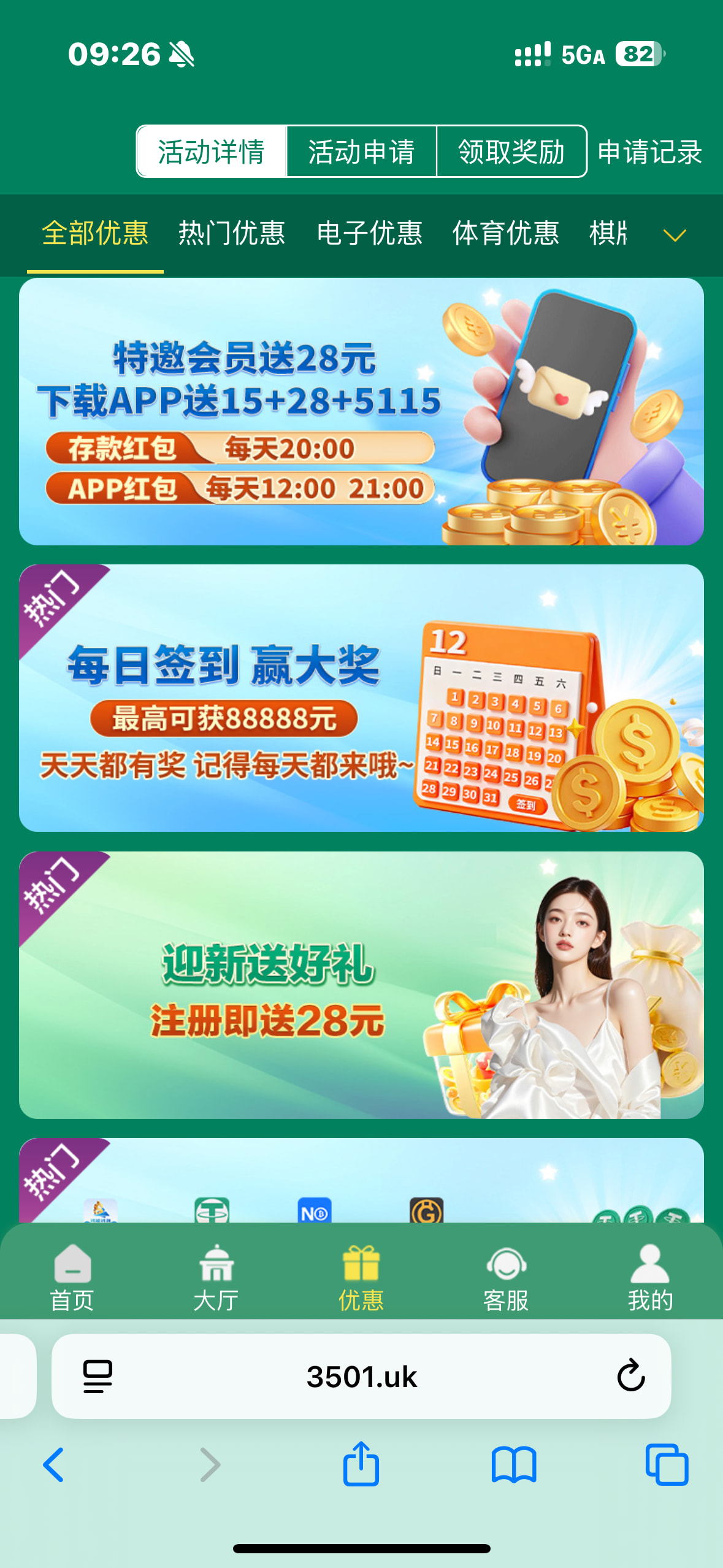Share this page from browser toolbar
The height and width of the screenshot is (1568, 723).
click(x=361, y=1464)
